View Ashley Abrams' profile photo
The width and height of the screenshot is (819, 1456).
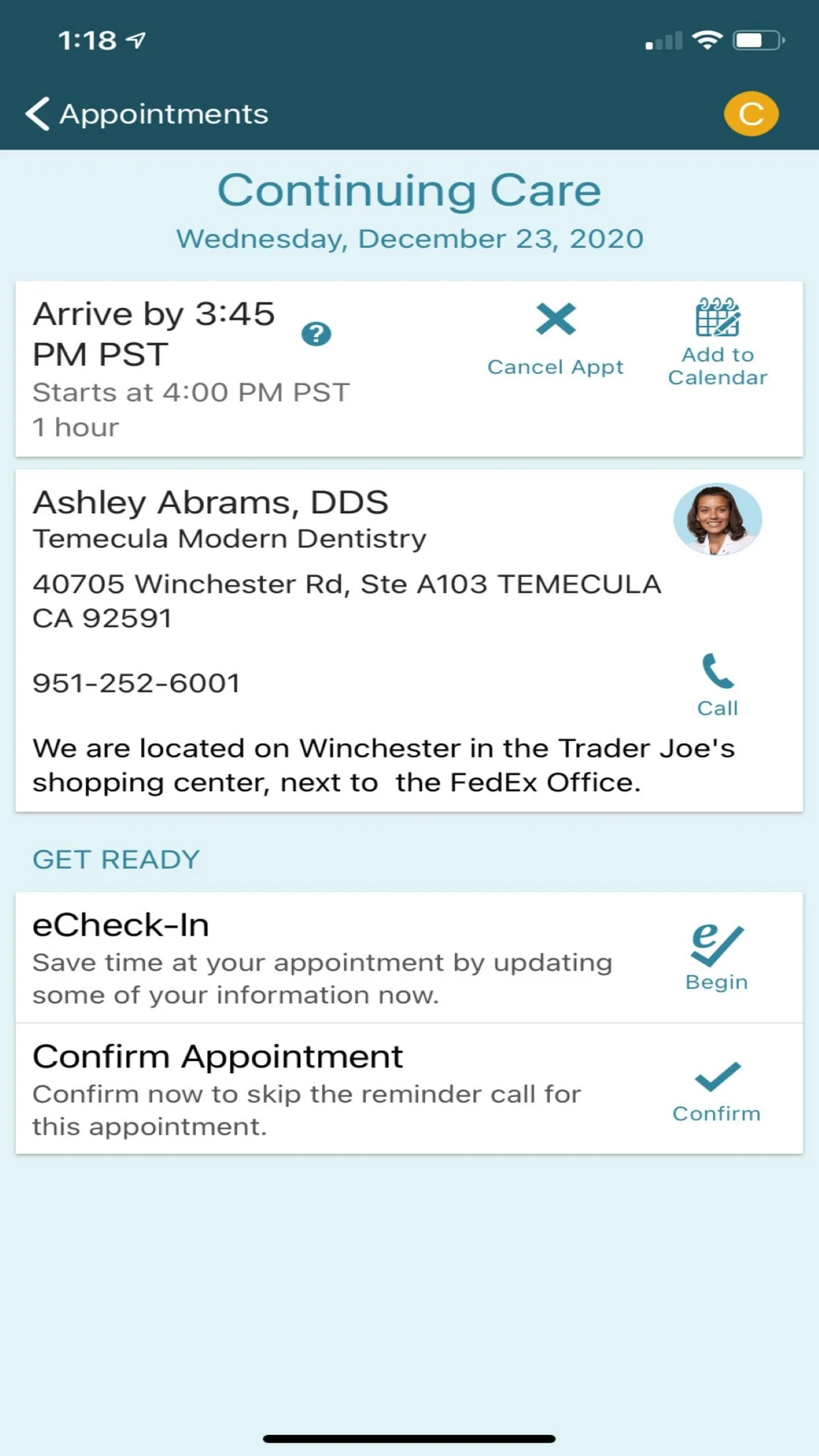click(717, 519)
